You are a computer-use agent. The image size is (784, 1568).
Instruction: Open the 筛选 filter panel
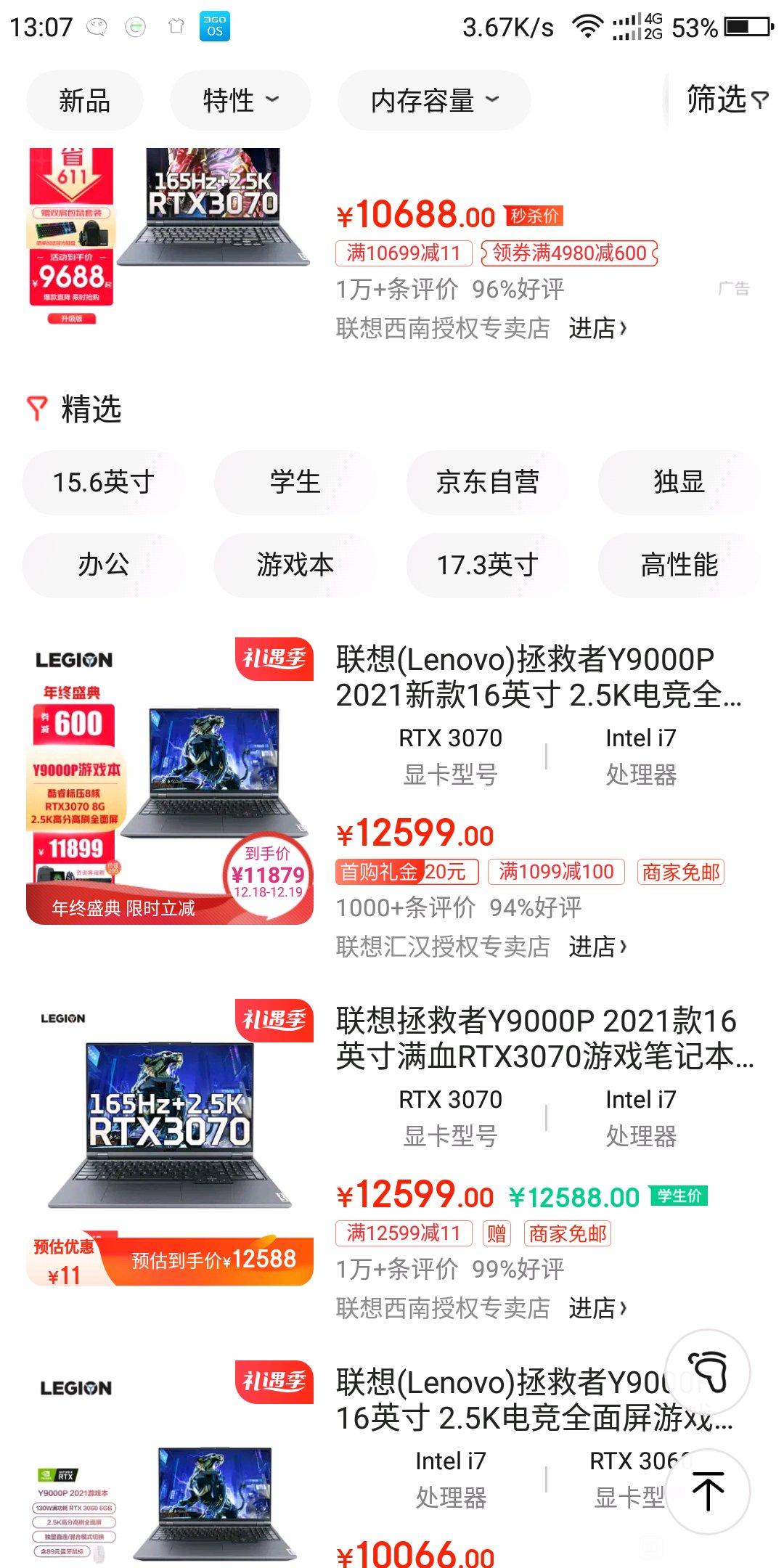(x=727, y=99)
